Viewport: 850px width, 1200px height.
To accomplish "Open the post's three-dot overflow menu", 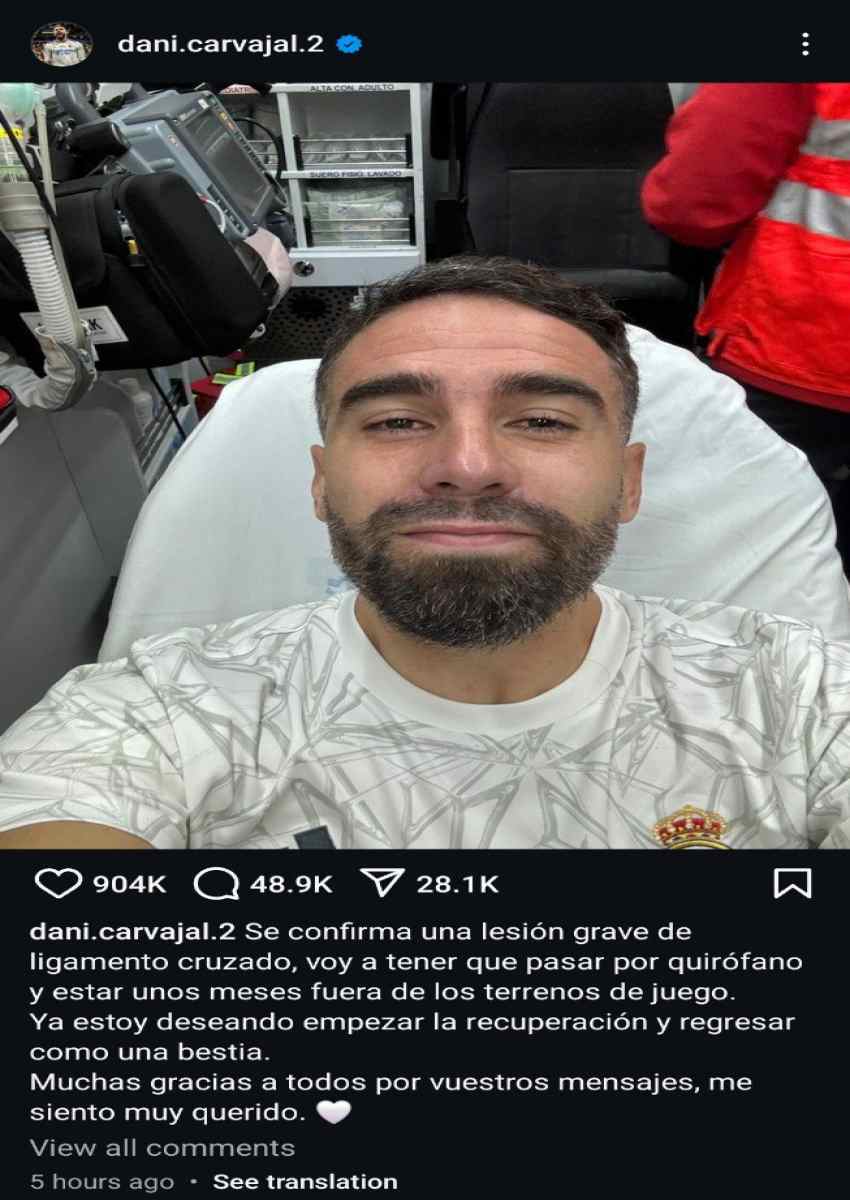I will [x=805, y=44].
